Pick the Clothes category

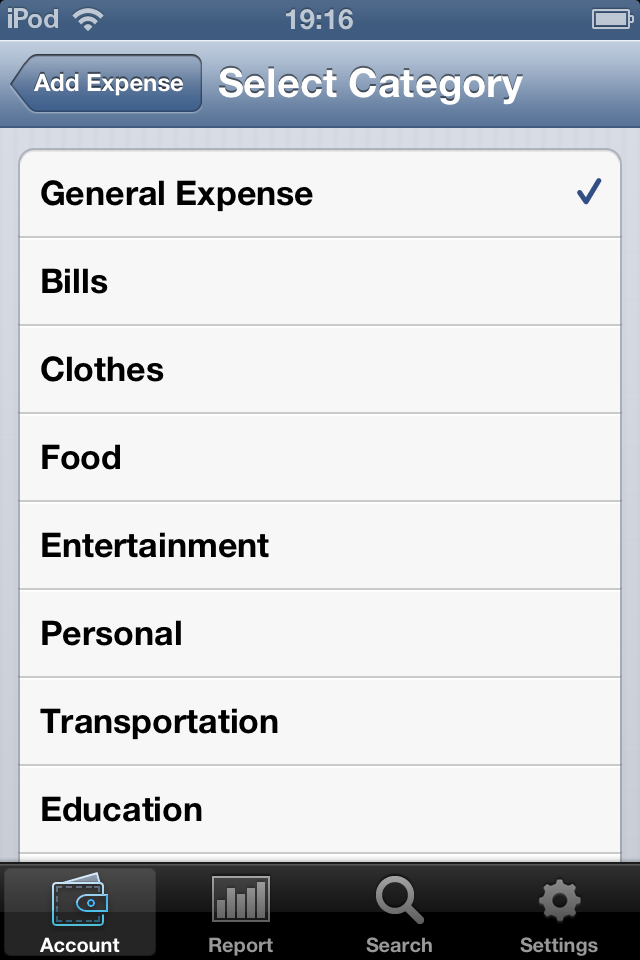click(x=320, y=370)
